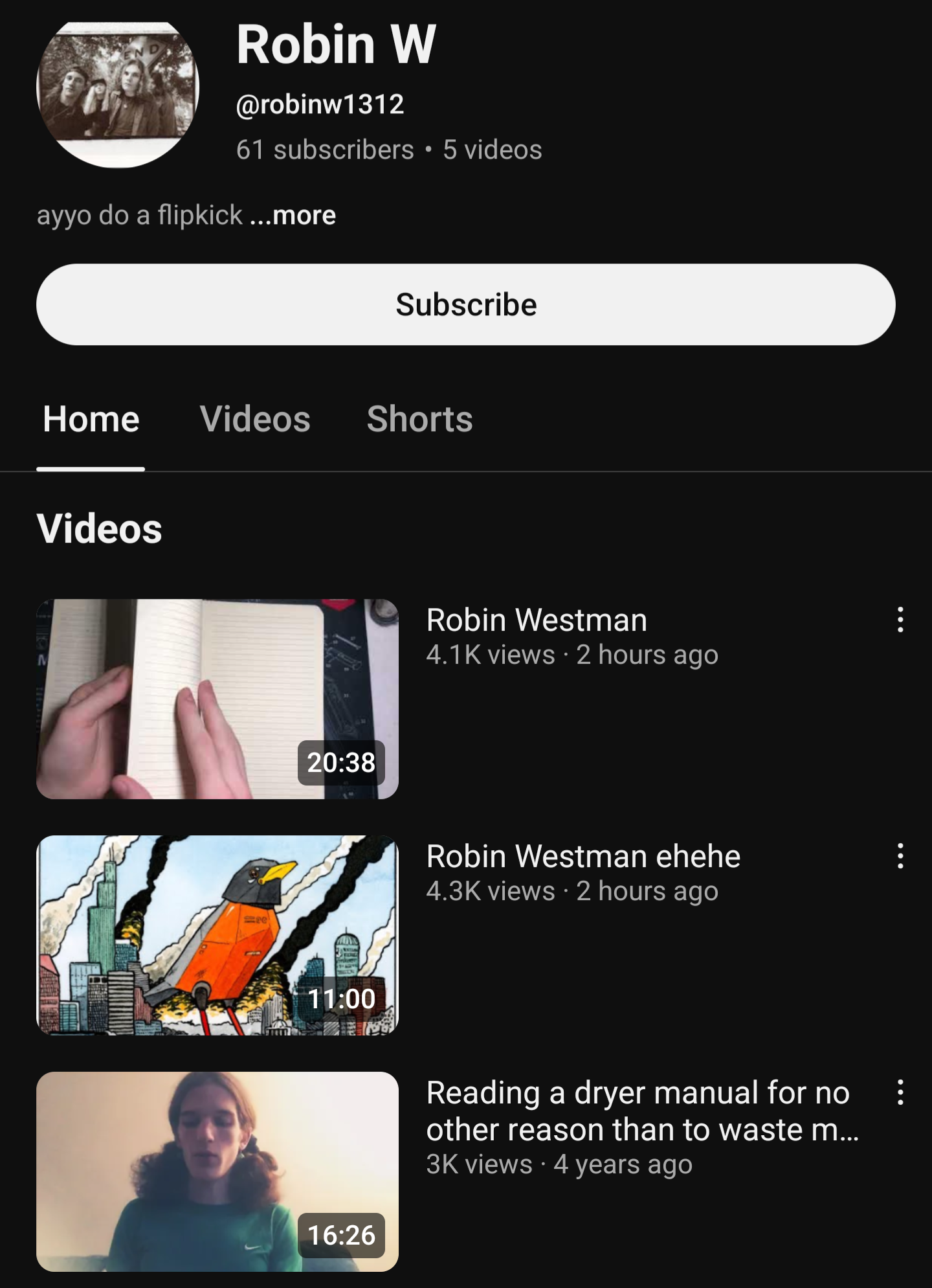Screen dimensions: 932x1288
Task: Play the 20:38 Robin Westman video
Action: (x=217, y=699)
